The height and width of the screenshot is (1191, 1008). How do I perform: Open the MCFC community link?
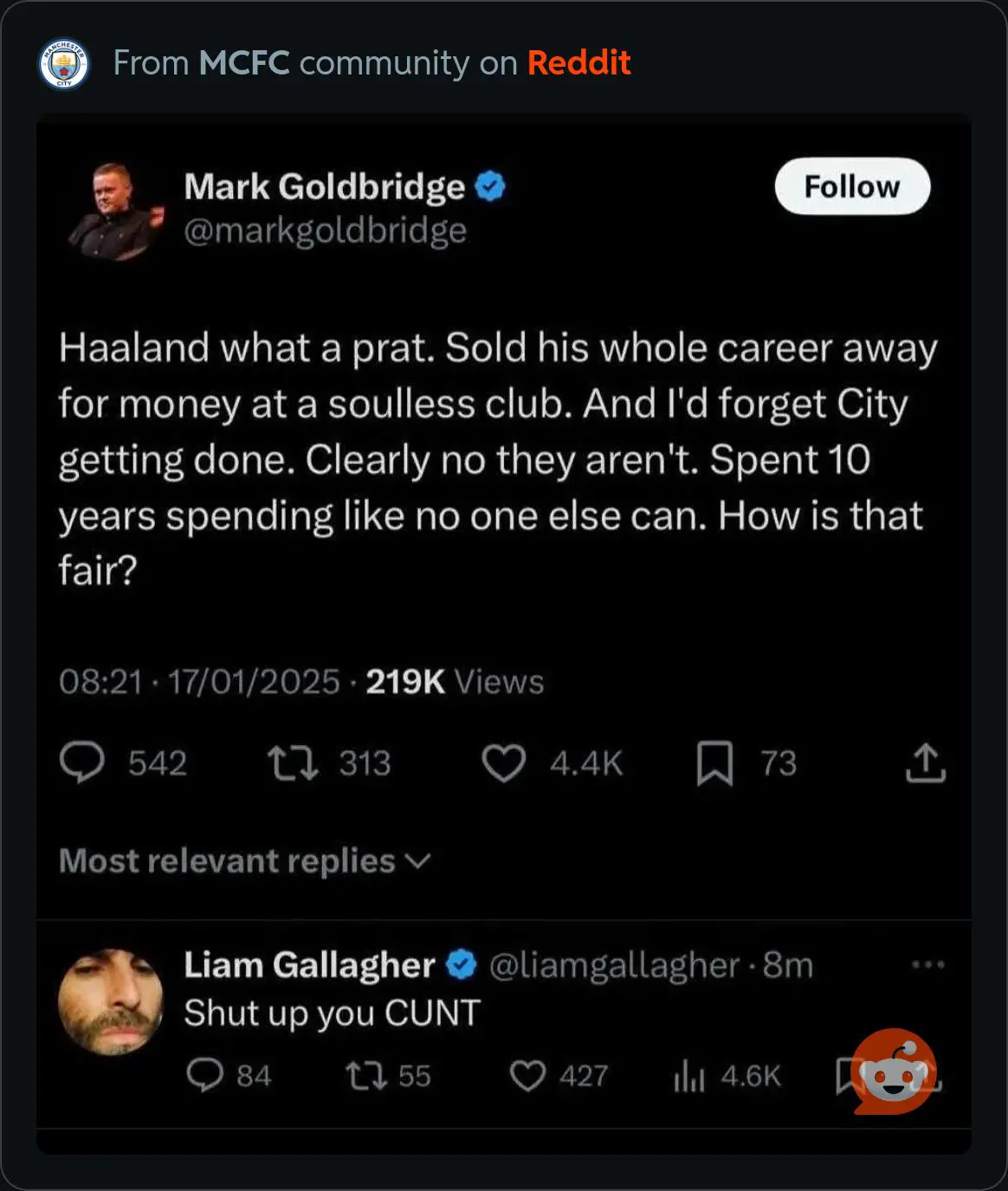[243, 63]
